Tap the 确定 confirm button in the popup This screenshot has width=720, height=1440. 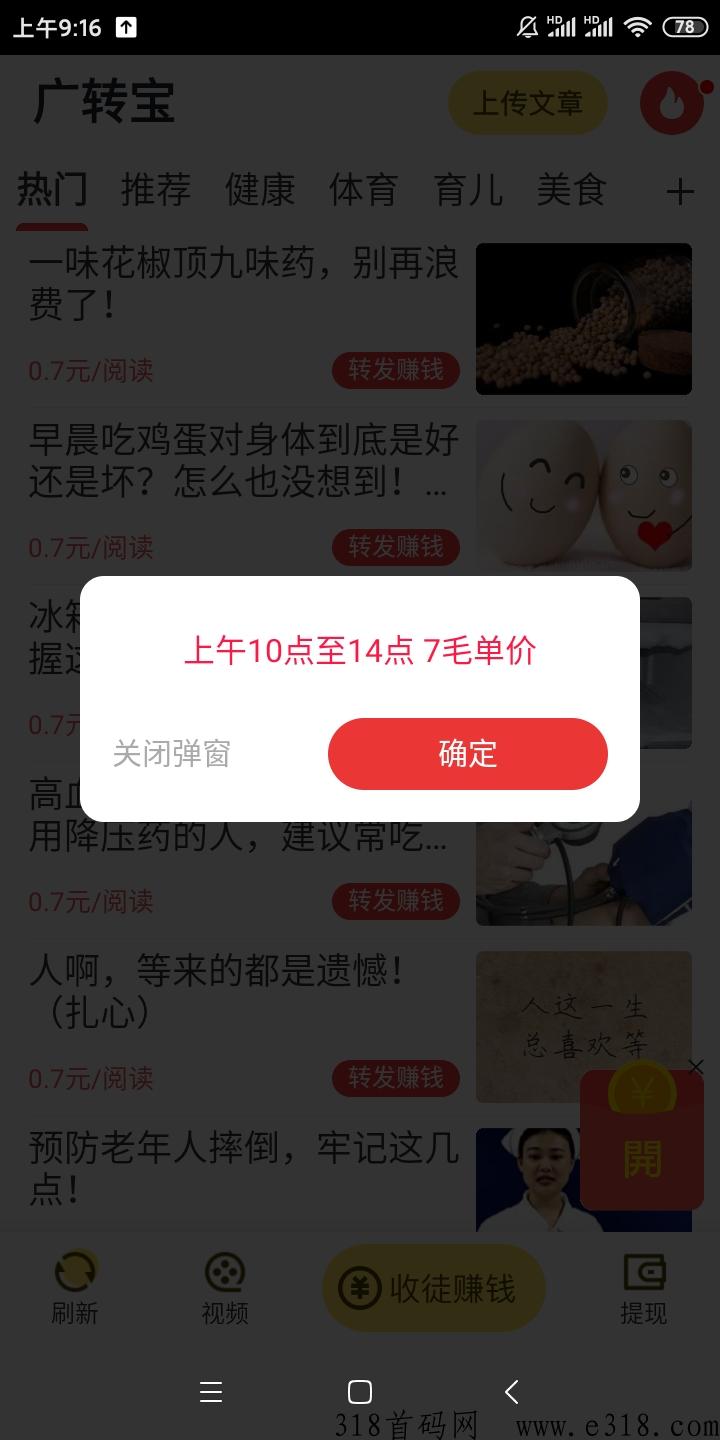pyautogui.click(x=467, y=754)
